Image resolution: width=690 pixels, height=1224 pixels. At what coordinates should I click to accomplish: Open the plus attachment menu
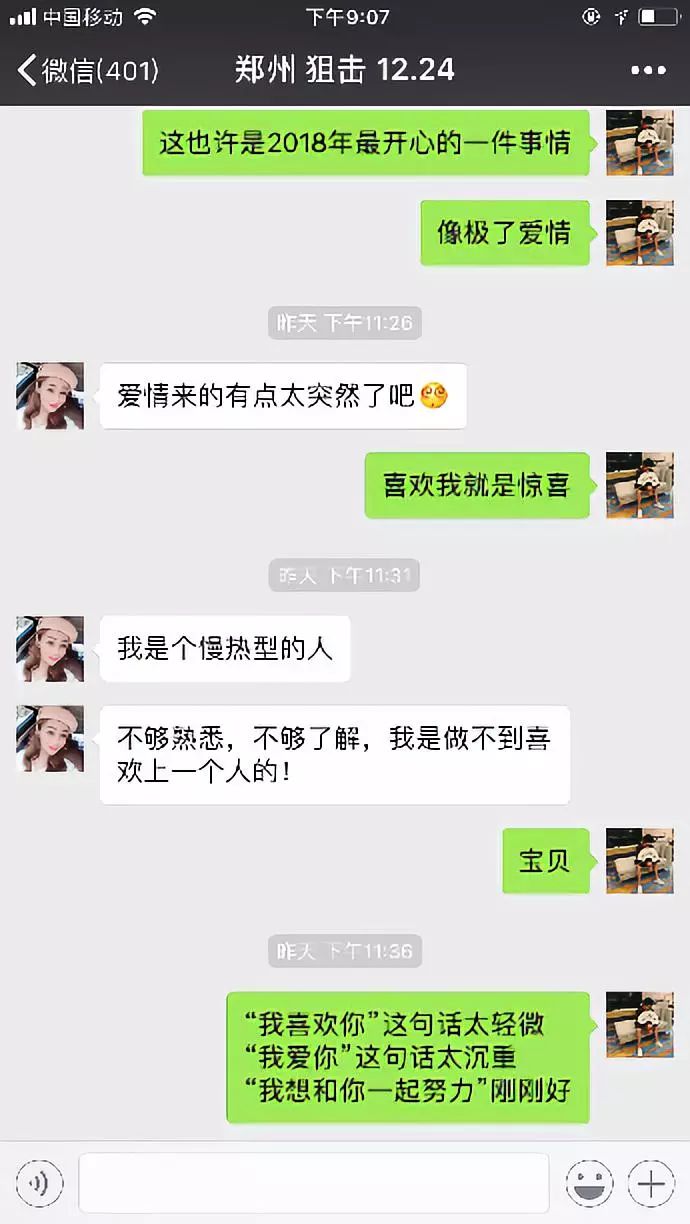(651, 1184)
